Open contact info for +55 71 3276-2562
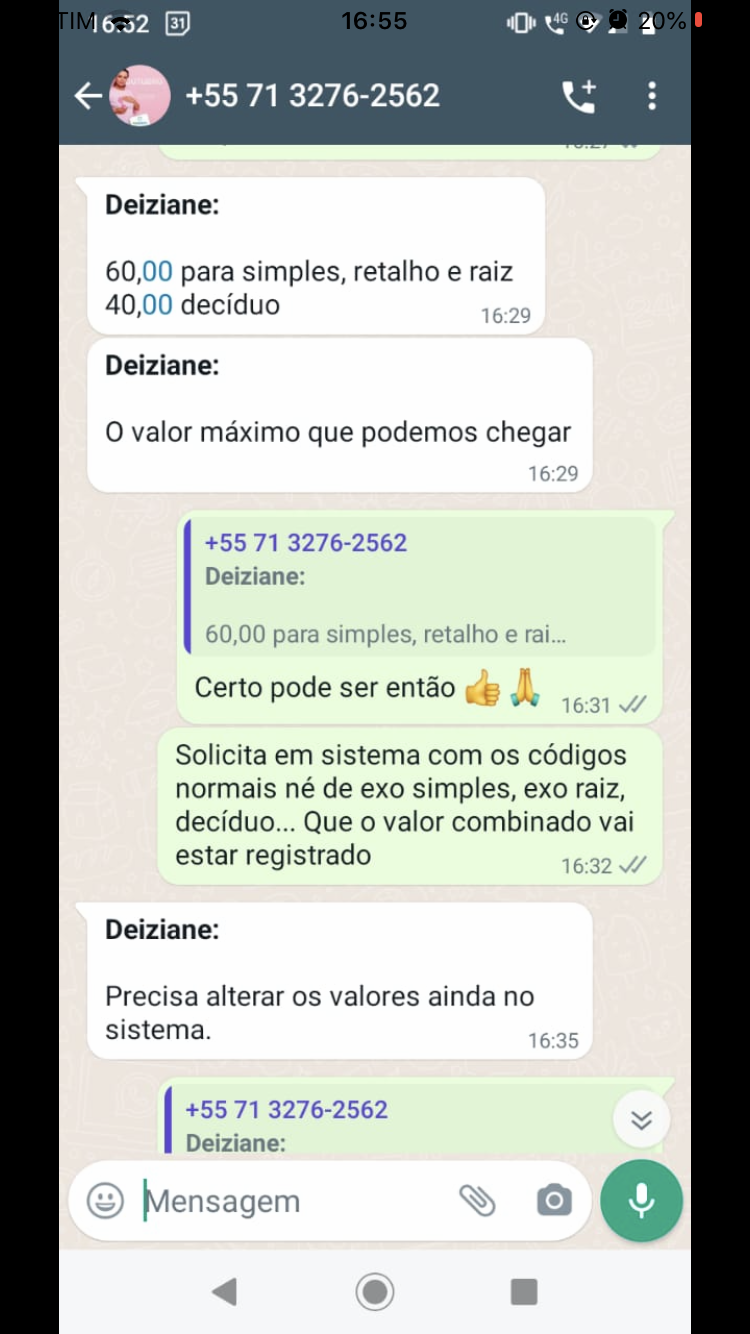Screen dimensions: 750x1334 click(312, 96)
